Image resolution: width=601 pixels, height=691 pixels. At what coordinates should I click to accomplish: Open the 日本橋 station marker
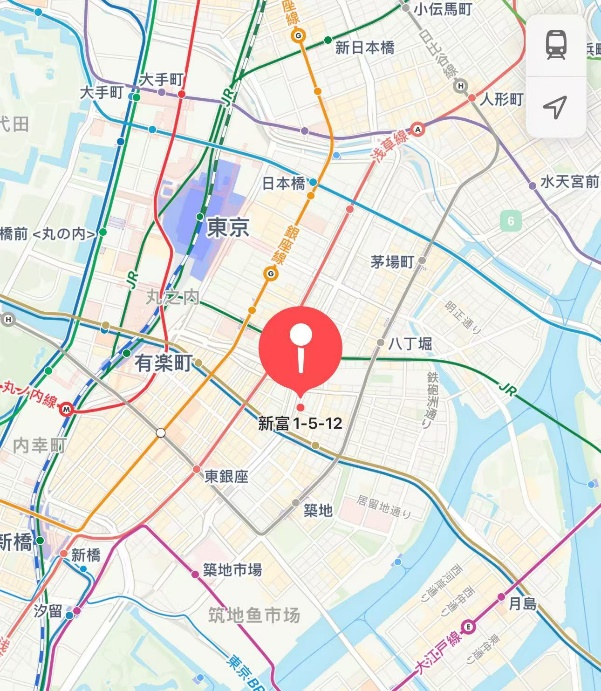[x=313, y=183]
